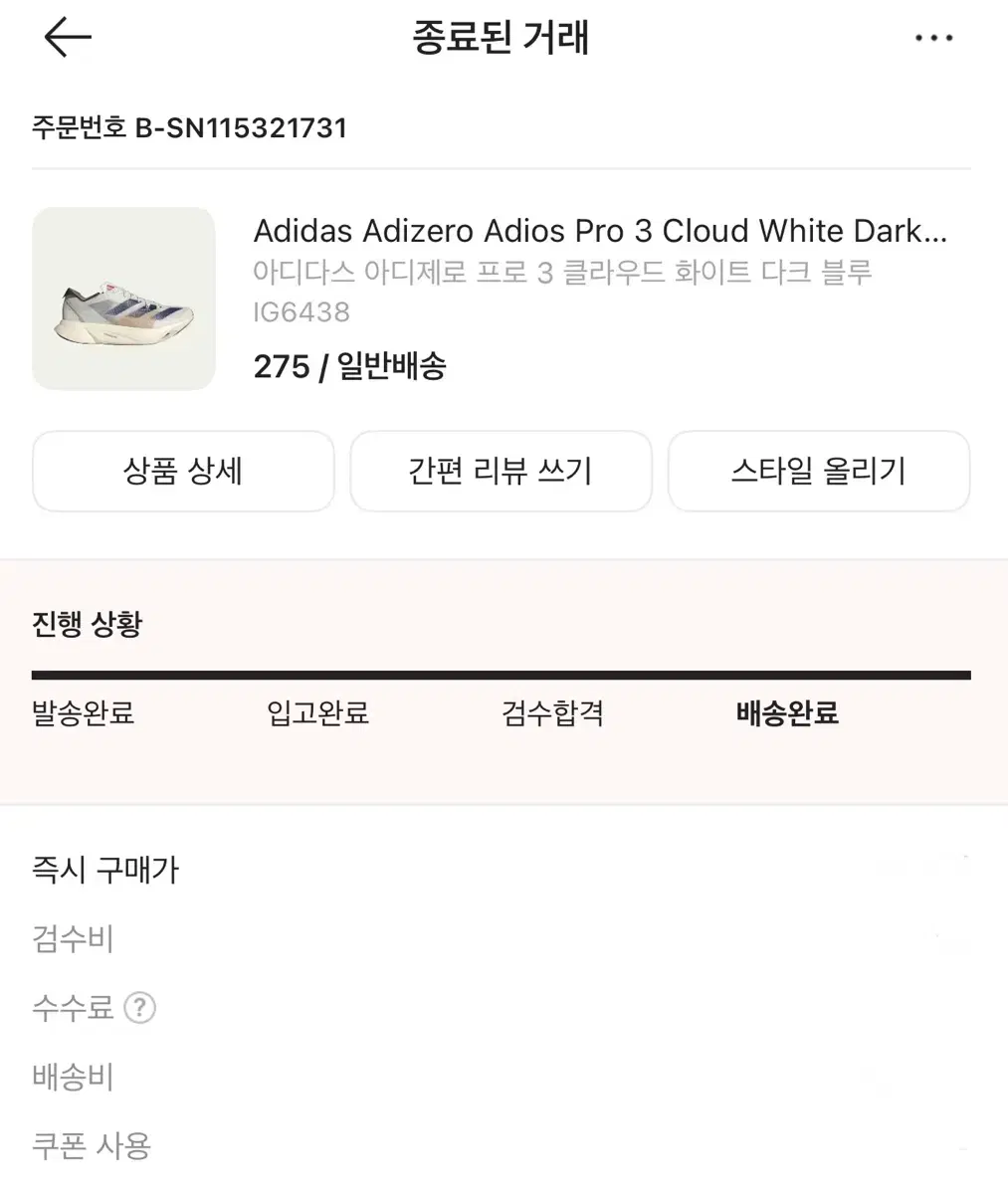Select the 검수합격 progress stage
Screen dimensions: 1008x1194
coord(553,712)
